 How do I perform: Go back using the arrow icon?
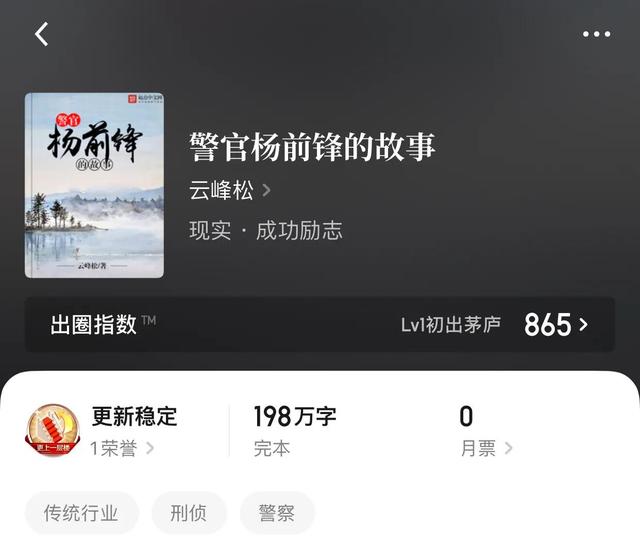[41, 34]
